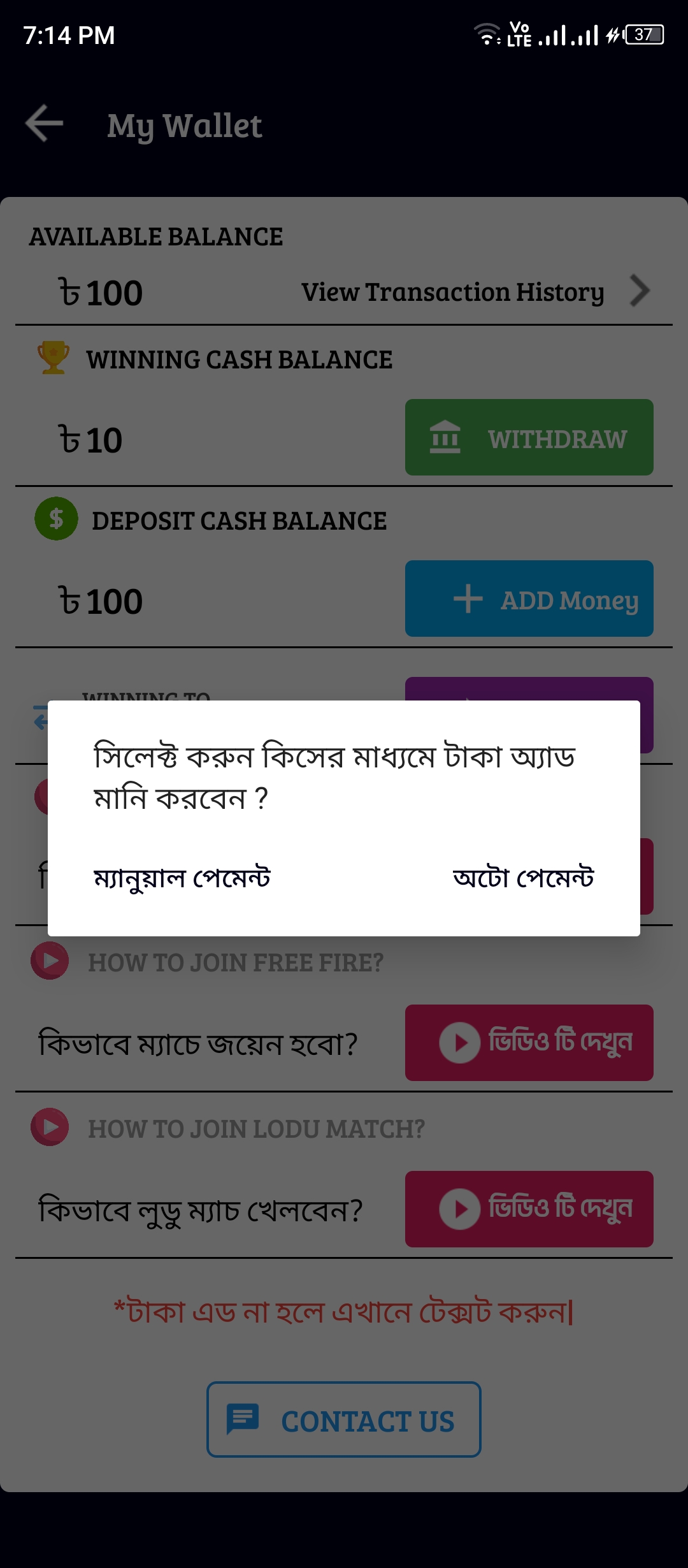The width and height of the screenshot is (688, 1568).
Task: Choose ম্যানুয়াল পেমেন্ট option in dialog
Action: [182, 878]
